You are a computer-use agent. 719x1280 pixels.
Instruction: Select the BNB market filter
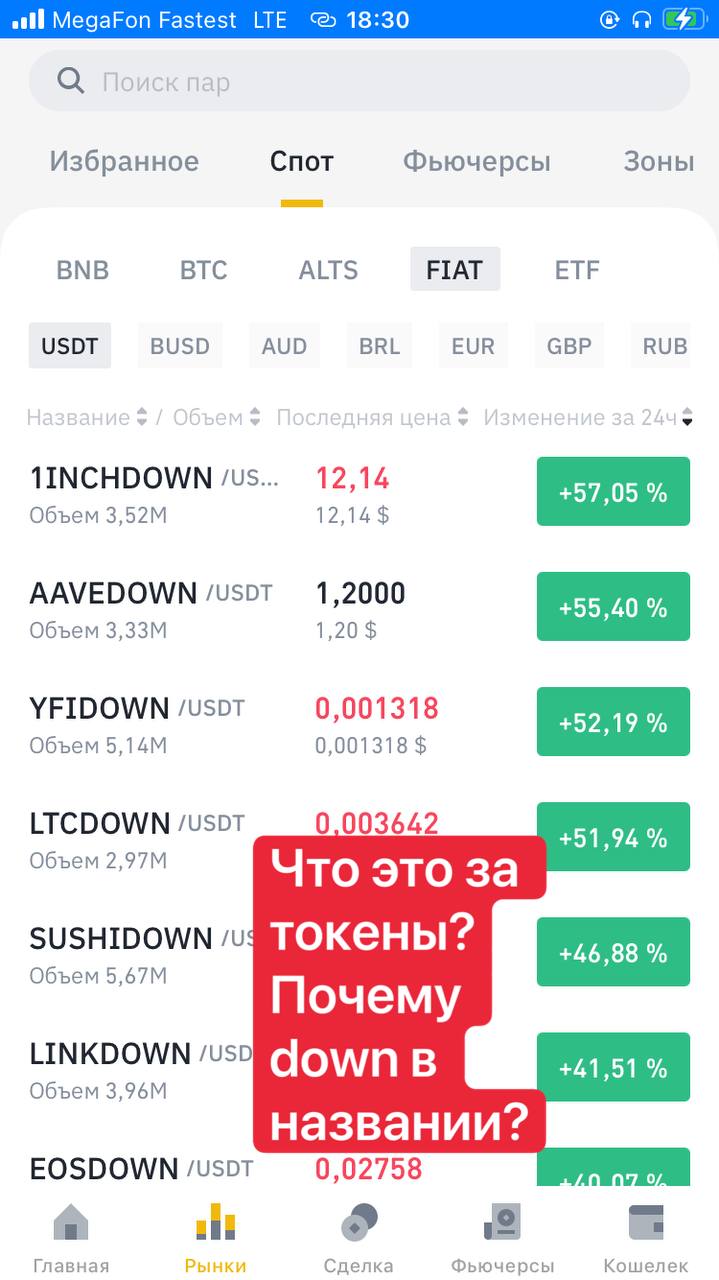tap(82, 270)
